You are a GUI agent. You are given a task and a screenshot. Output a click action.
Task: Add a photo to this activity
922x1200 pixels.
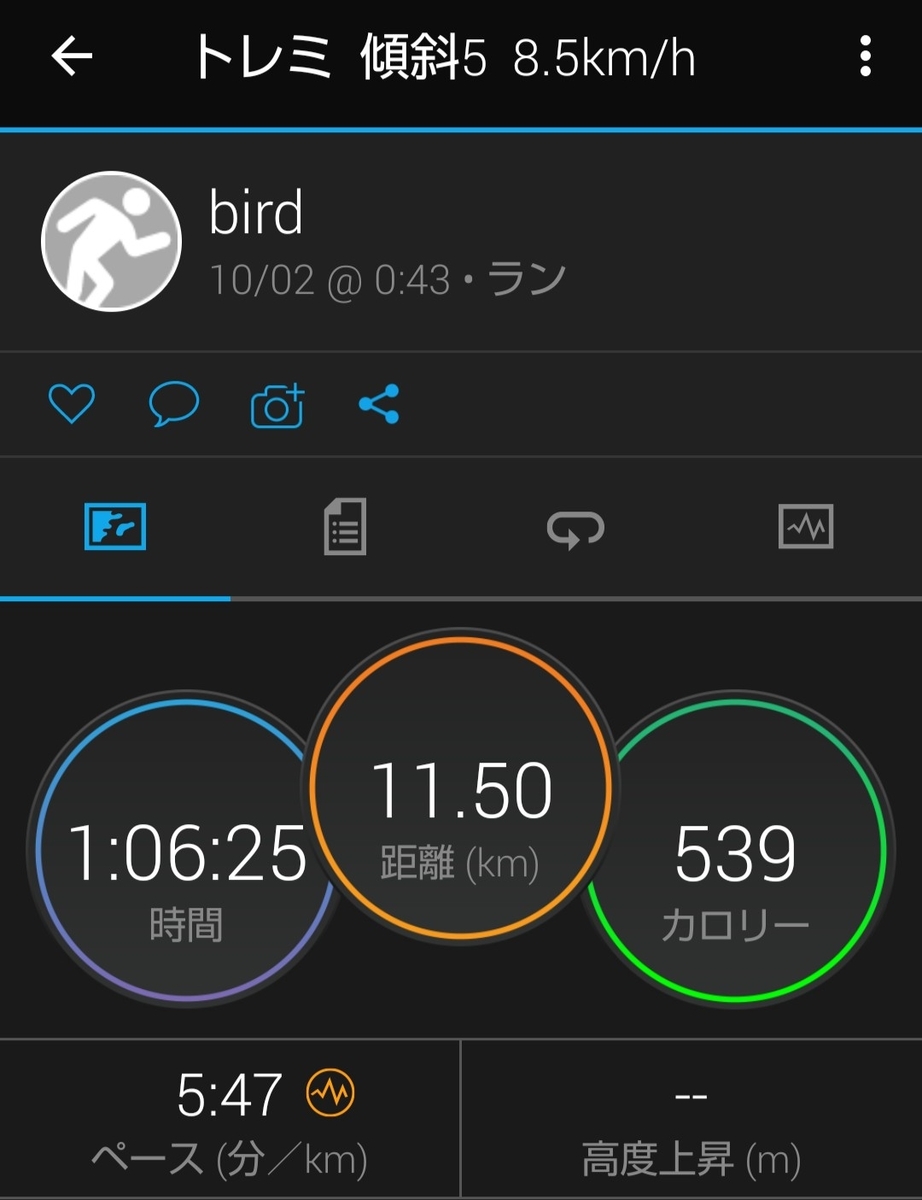(277, 405)
